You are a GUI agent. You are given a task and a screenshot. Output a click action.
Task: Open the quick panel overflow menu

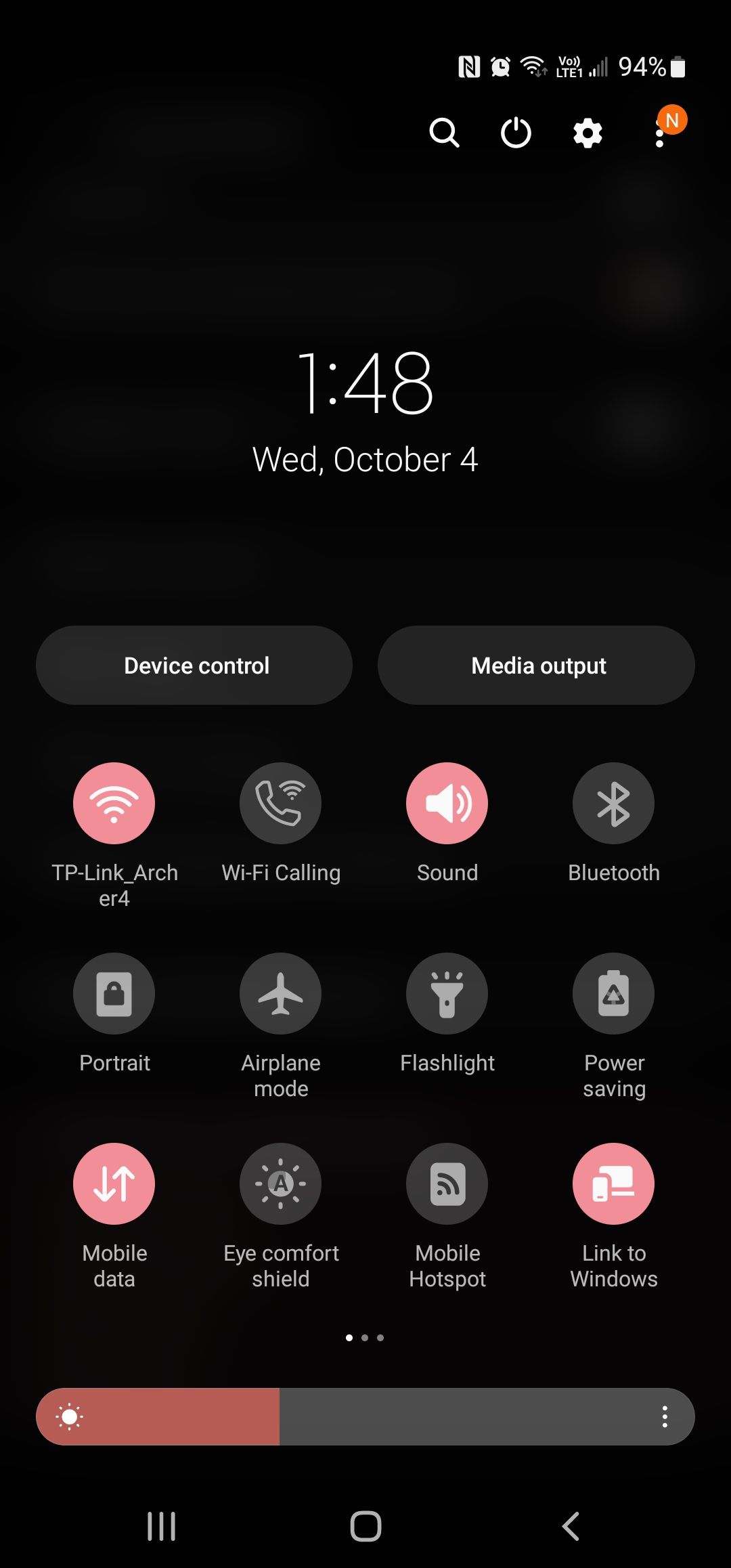pos(660,134)
